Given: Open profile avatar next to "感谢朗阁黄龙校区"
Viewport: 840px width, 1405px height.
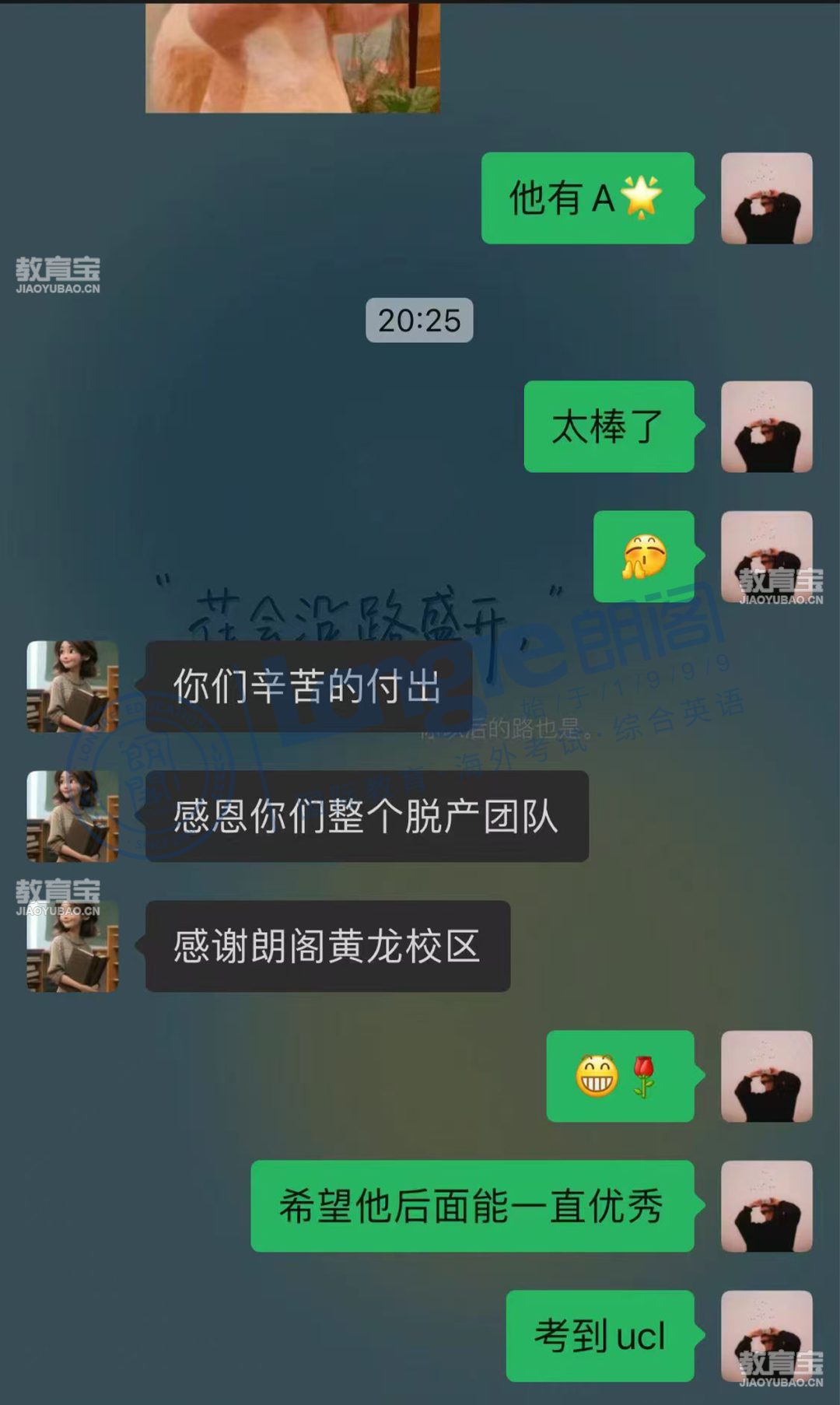Looking at the screenshot, I should [72, 946].
